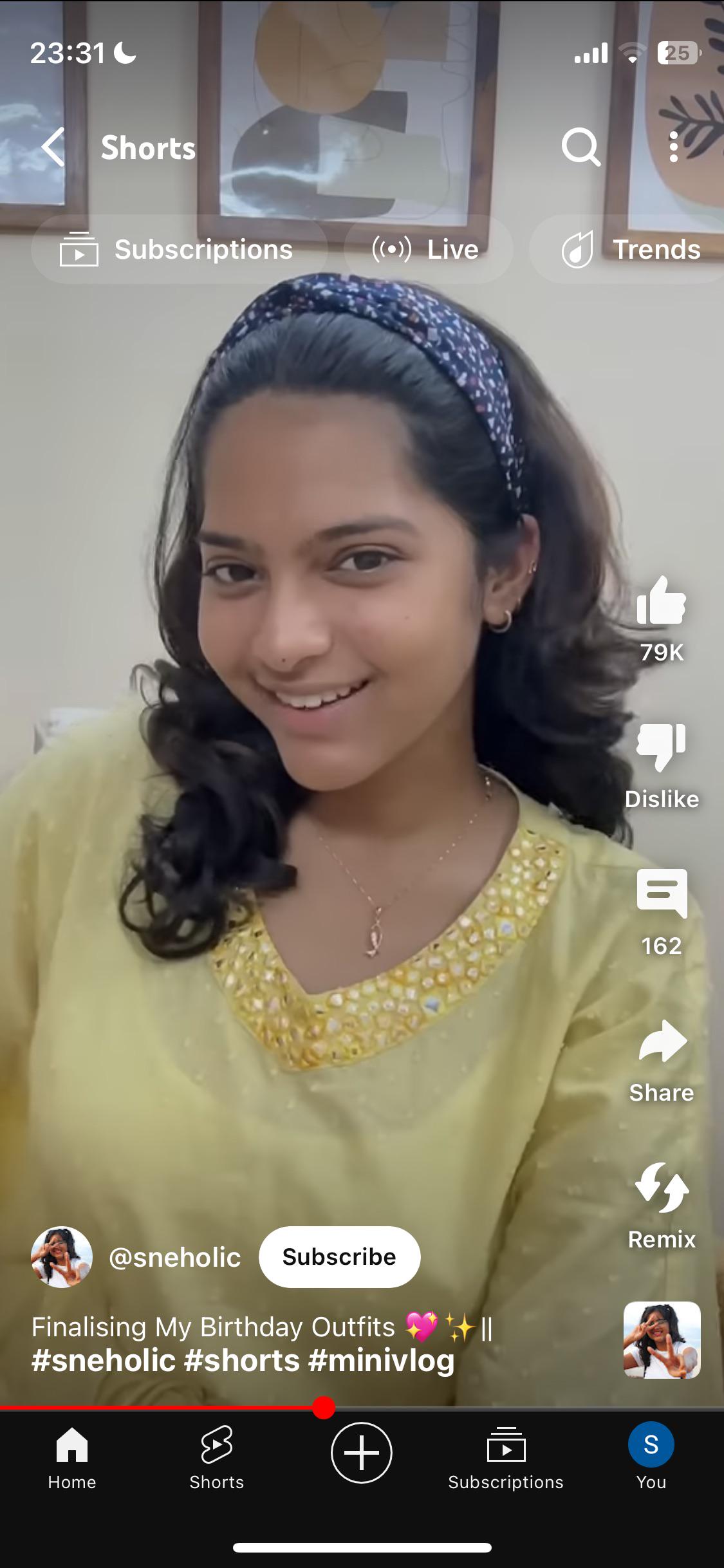Subscribe to @sneholic
Image resolution: width=724 pixels, height=1568 pixels.
(339, 1256)
